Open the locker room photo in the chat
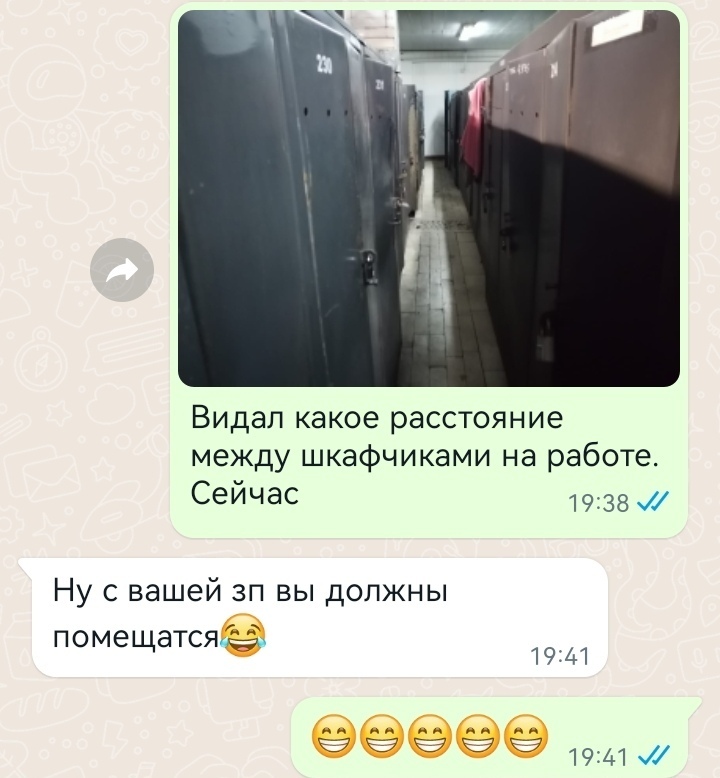Image resolution: width=720 pixels, height=778 pixels. (428, 198)
